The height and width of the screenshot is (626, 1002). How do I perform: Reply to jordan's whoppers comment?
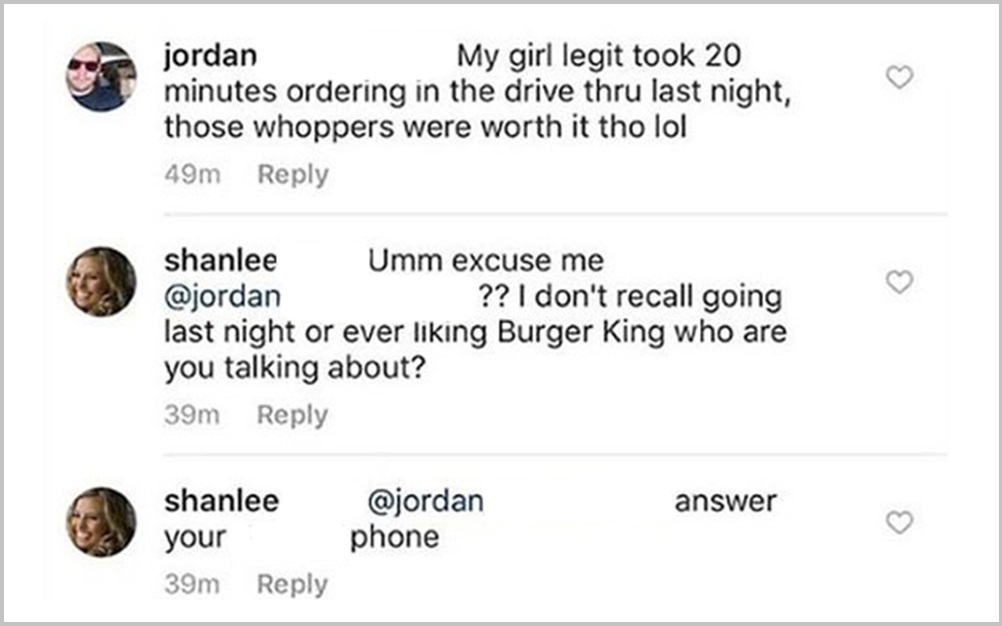[292, 174]
